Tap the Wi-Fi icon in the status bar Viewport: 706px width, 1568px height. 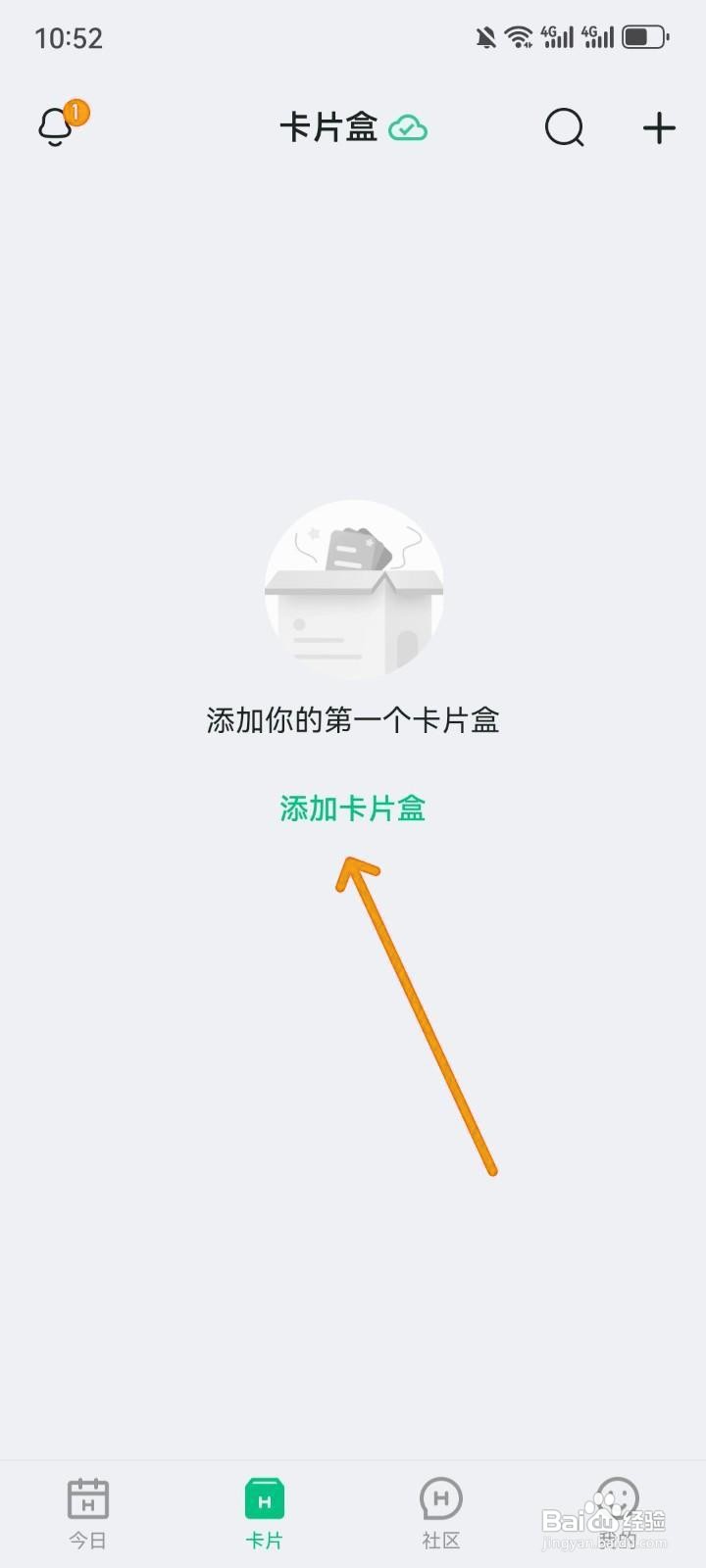coord(517,35)
